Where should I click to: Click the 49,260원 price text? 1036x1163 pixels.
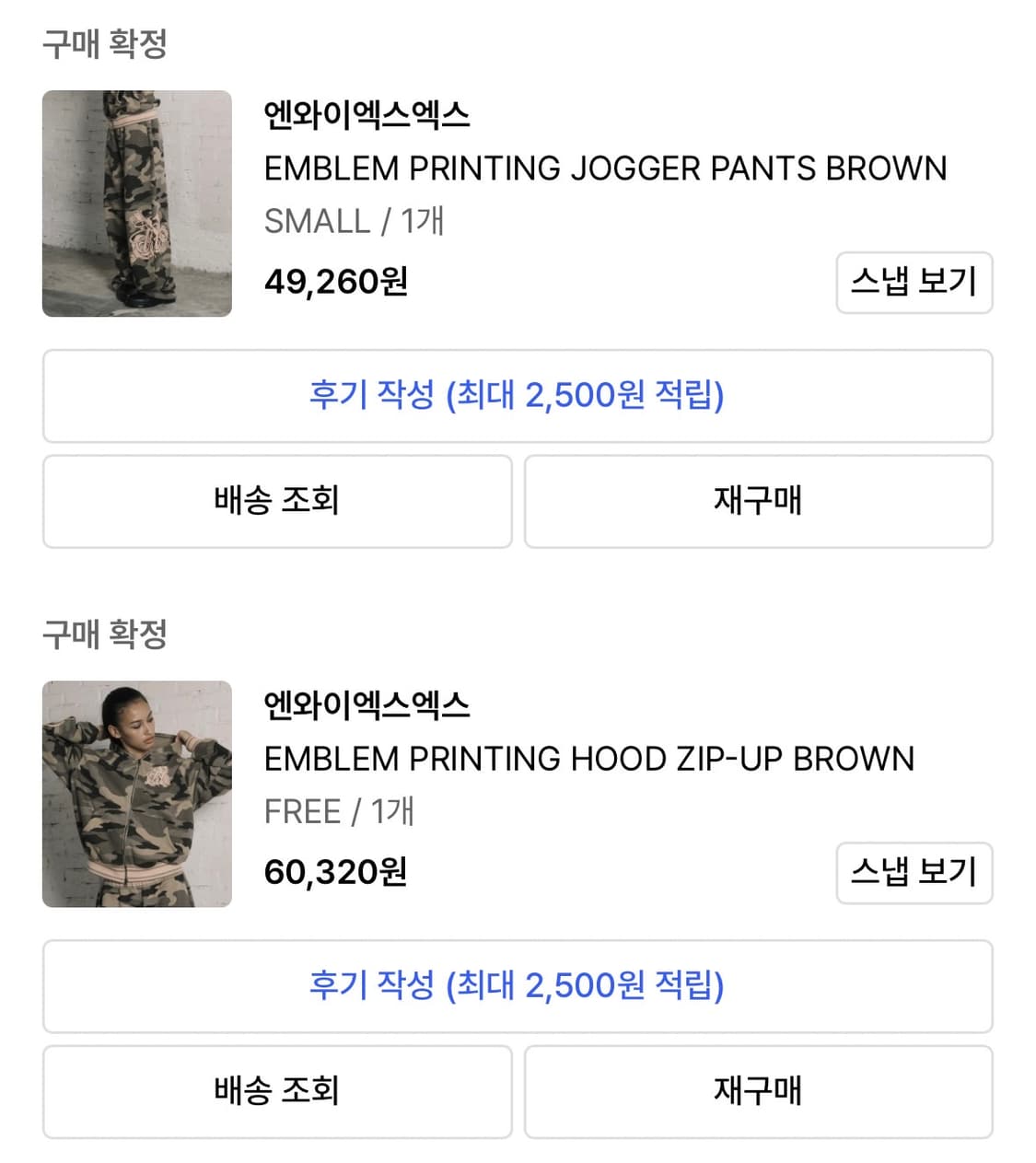pos(335,282)
